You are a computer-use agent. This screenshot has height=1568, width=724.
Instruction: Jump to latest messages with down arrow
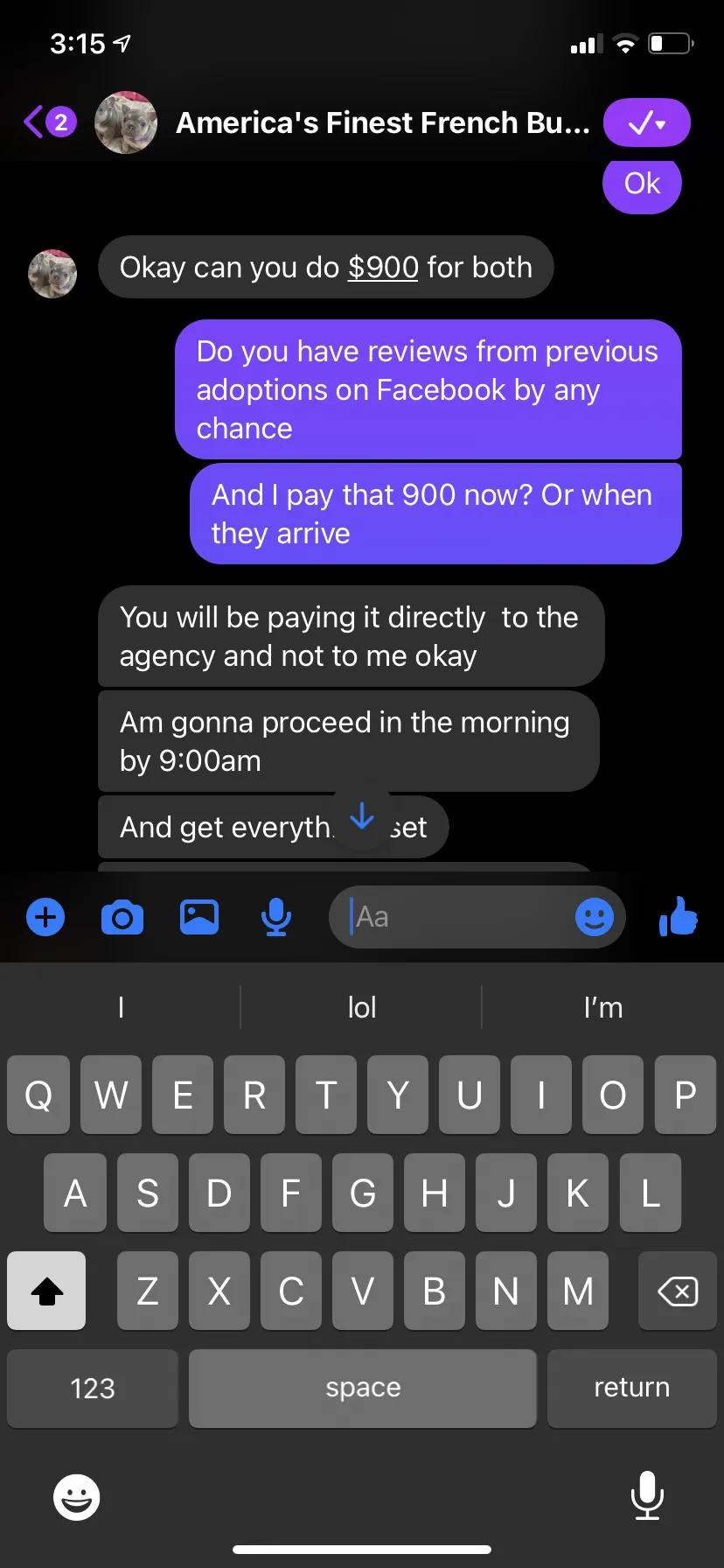click(x=362, y=819)
